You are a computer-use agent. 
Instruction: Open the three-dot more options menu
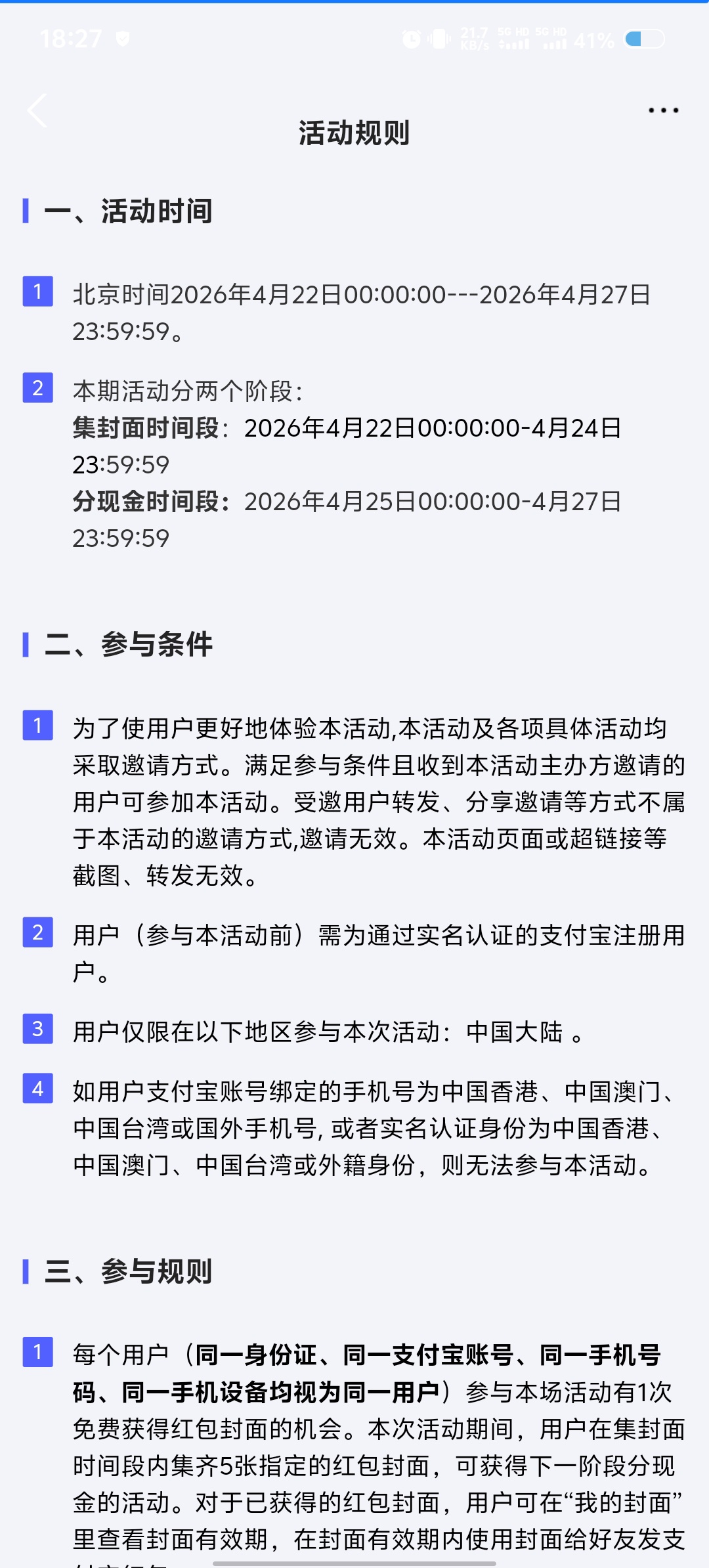662,110
